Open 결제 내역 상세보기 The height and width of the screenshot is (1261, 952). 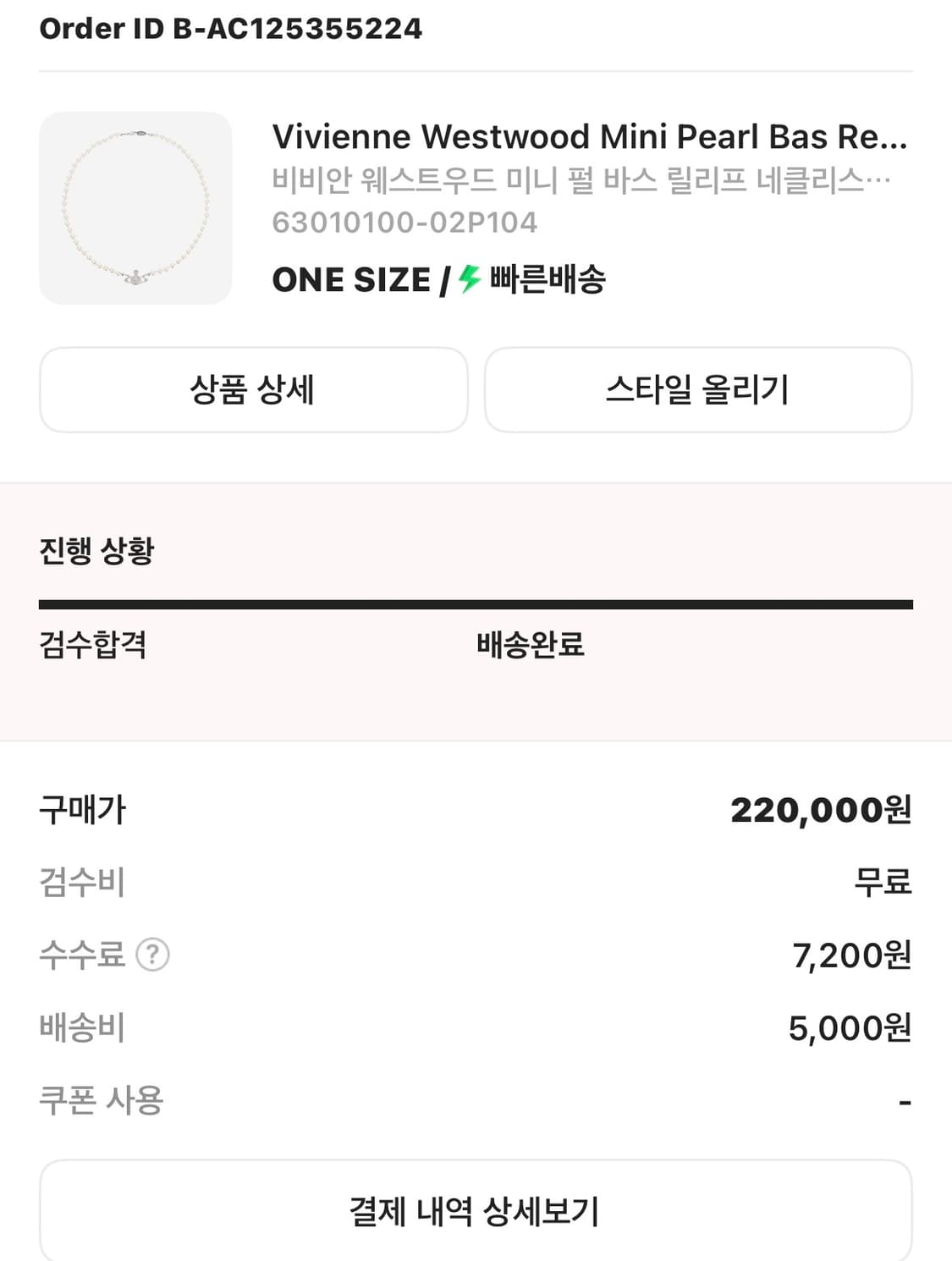tap(476, 1210)
